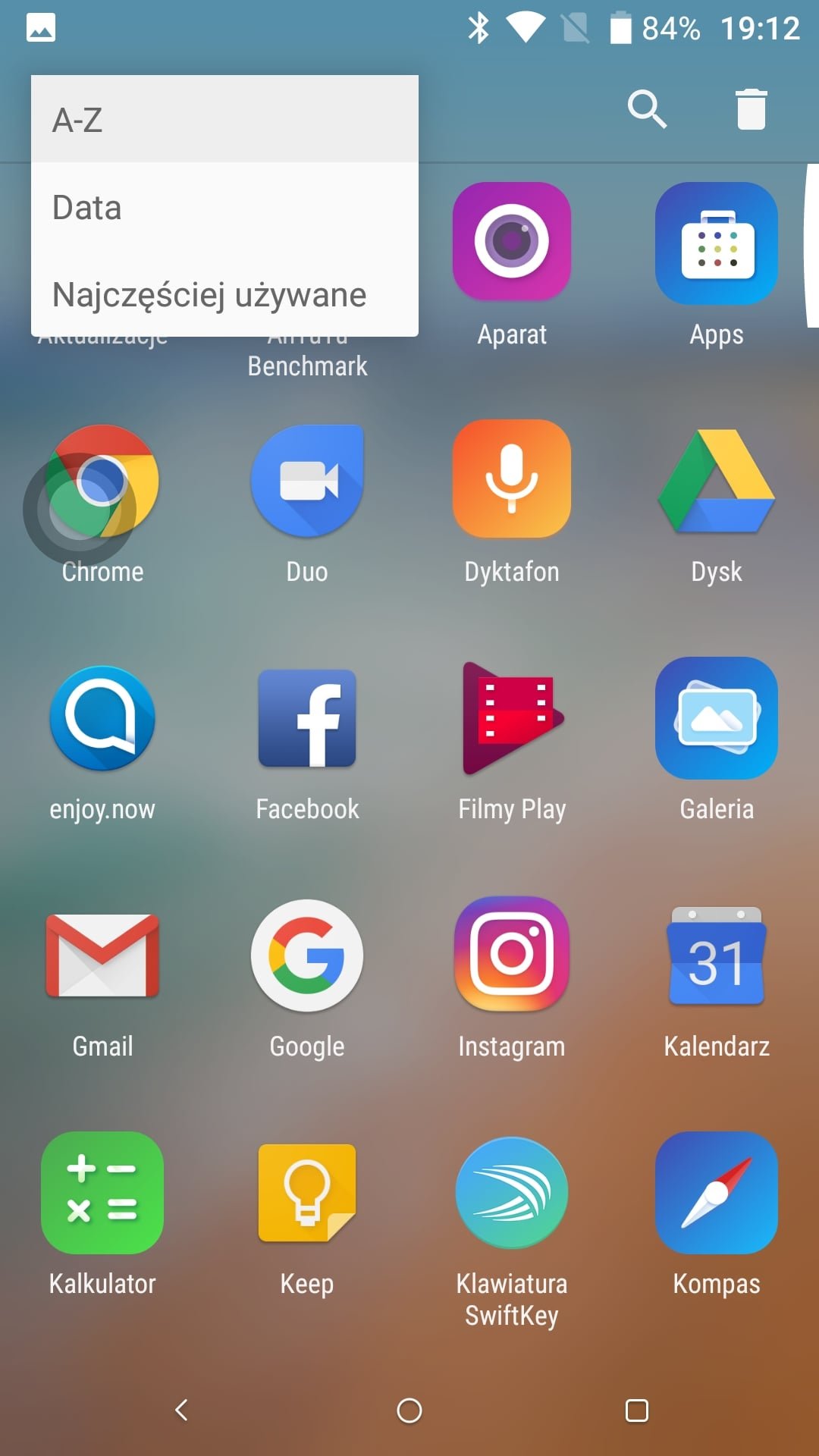Screen dimensions: 819x1456
Task: Tap the trash bin icon
Action: [752, 109]
